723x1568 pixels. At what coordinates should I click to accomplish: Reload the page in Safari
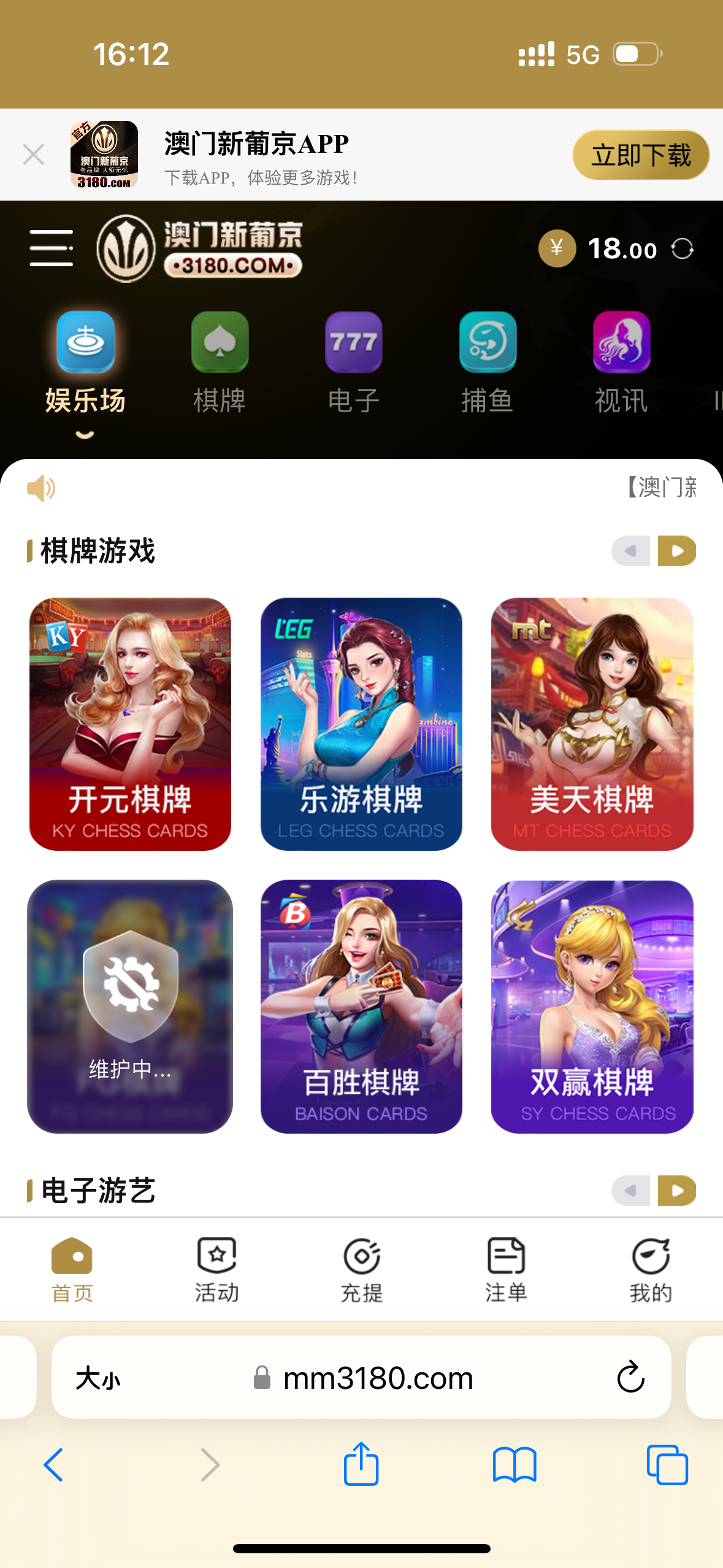coord(630,1378)
